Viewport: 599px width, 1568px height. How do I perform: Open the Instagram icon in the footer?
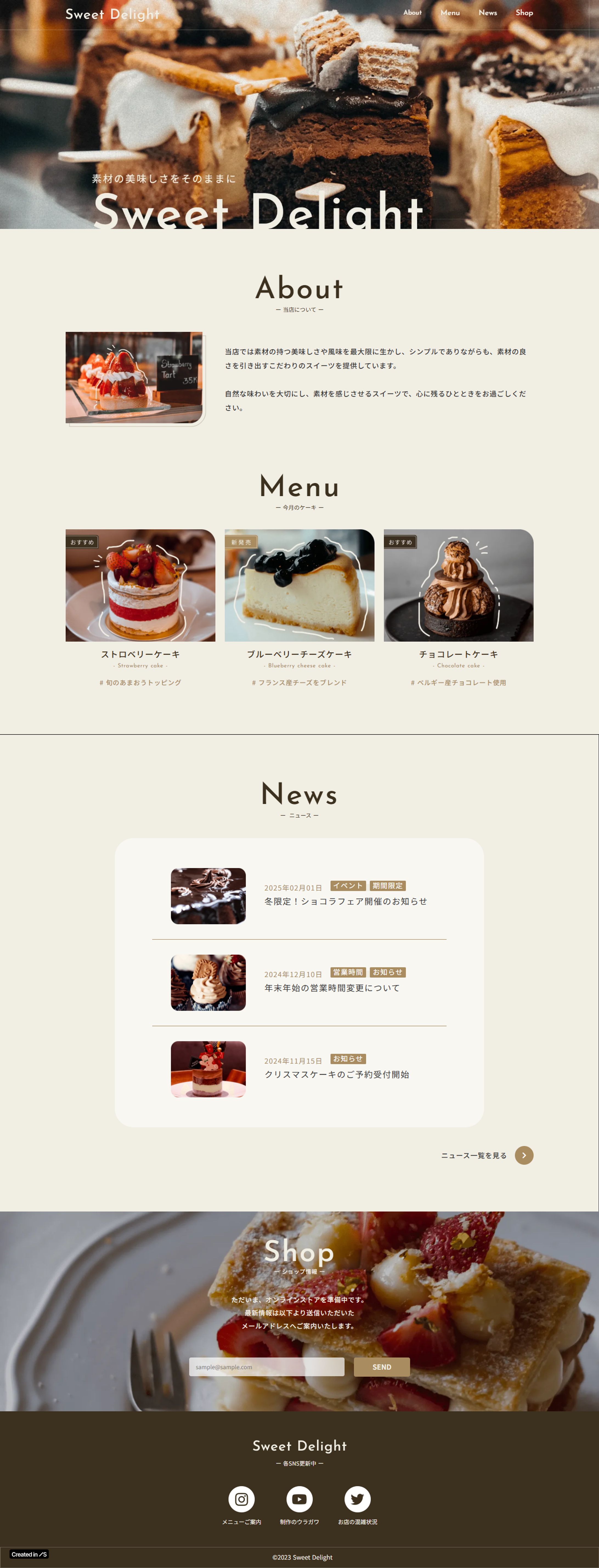coord(242,1499)
